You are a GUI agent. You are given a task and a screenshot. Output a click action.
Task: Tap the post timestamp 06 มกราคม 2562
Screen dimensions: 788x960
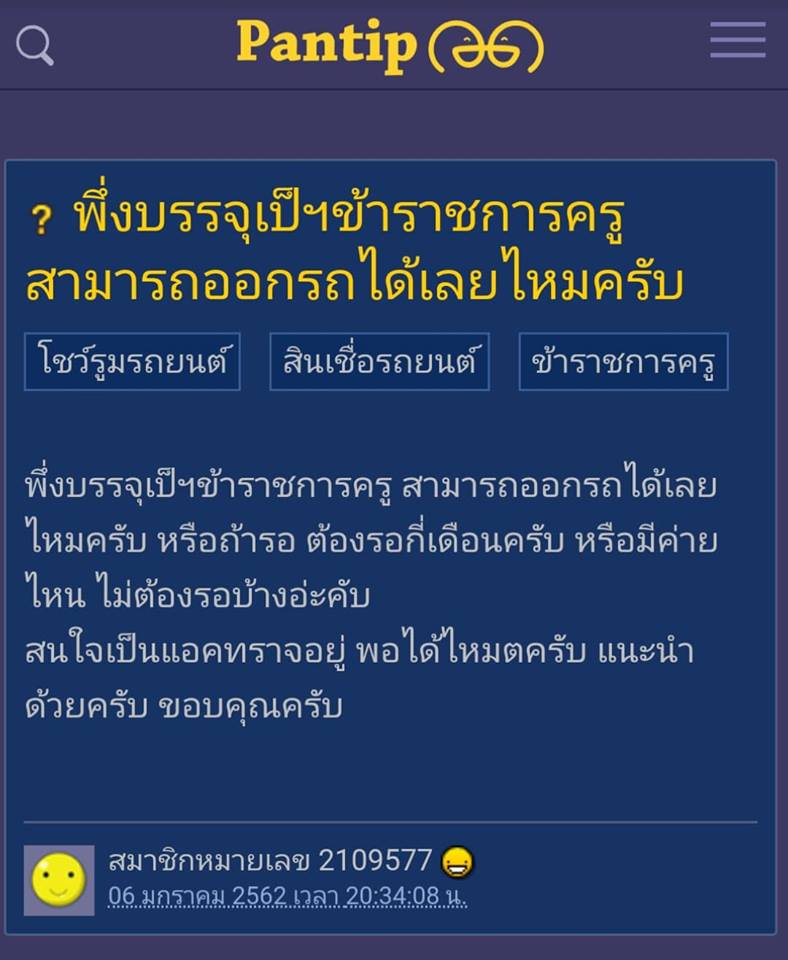coord(287,896)
